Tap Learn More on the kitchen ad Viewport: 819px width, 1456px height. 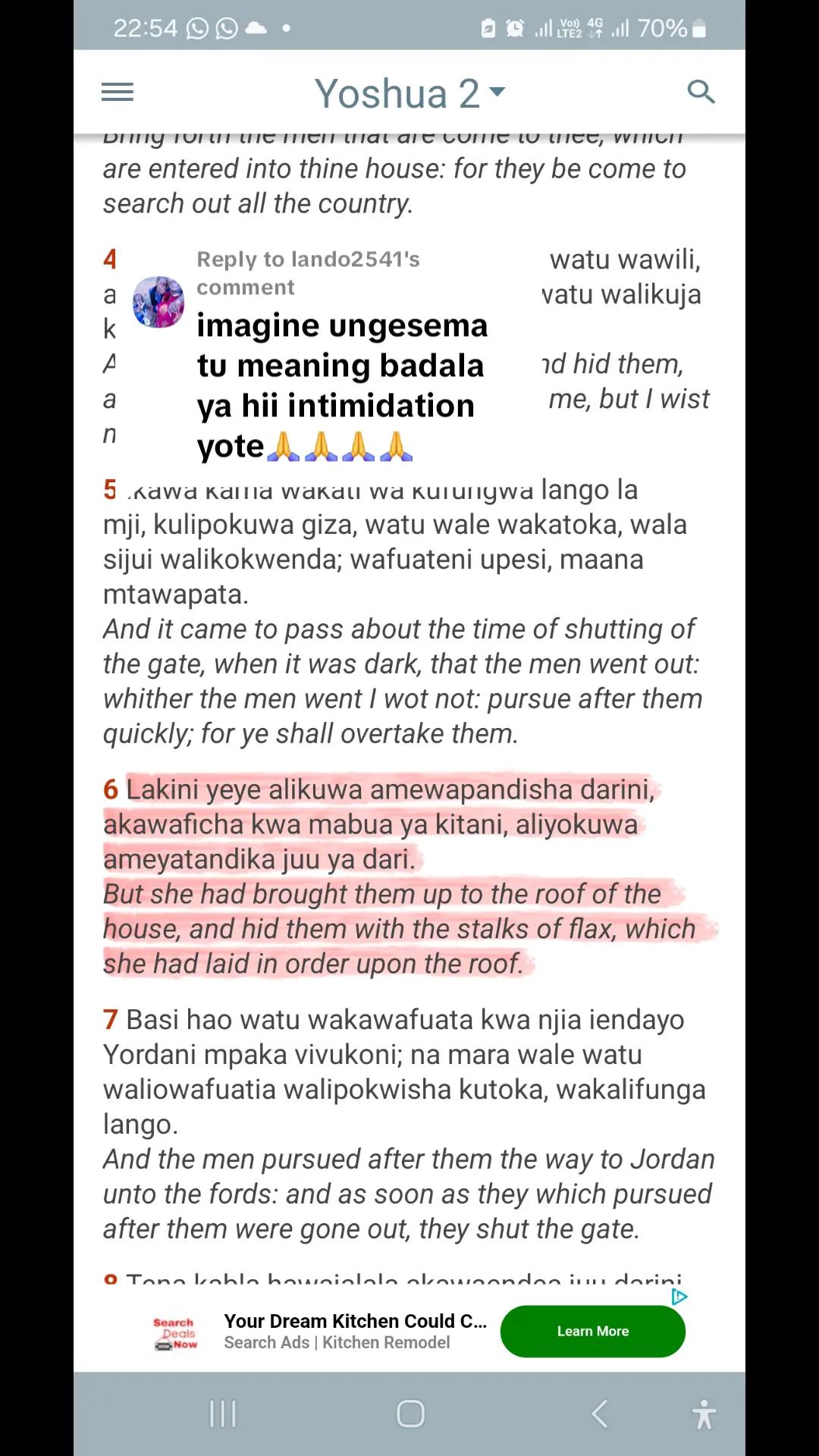coord(592,1331)
